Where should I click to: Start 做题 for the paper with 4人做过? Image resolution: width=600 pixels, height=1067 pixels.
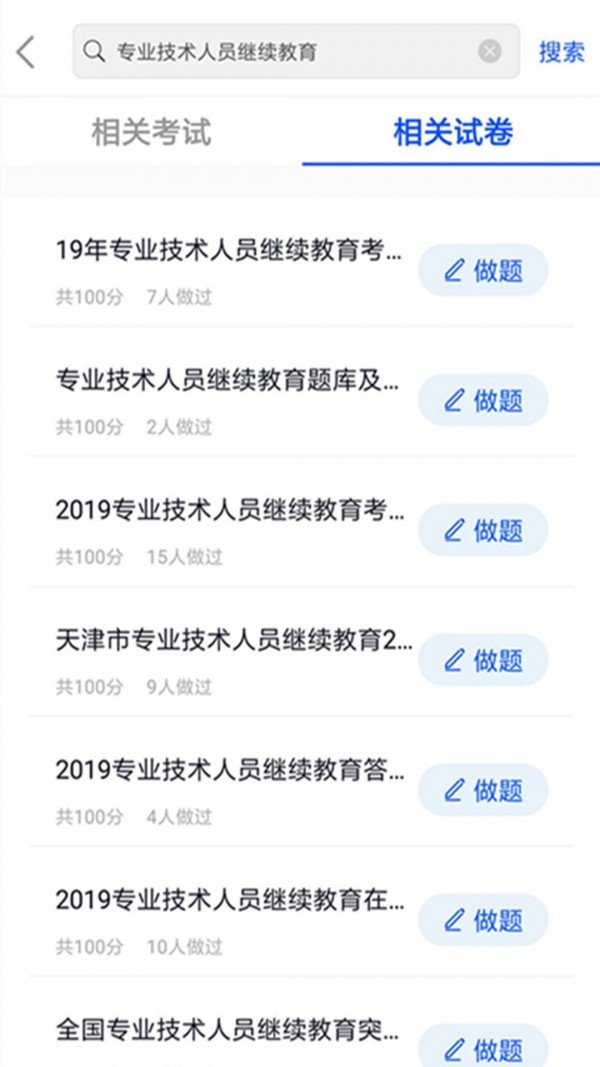click(483, 791)
